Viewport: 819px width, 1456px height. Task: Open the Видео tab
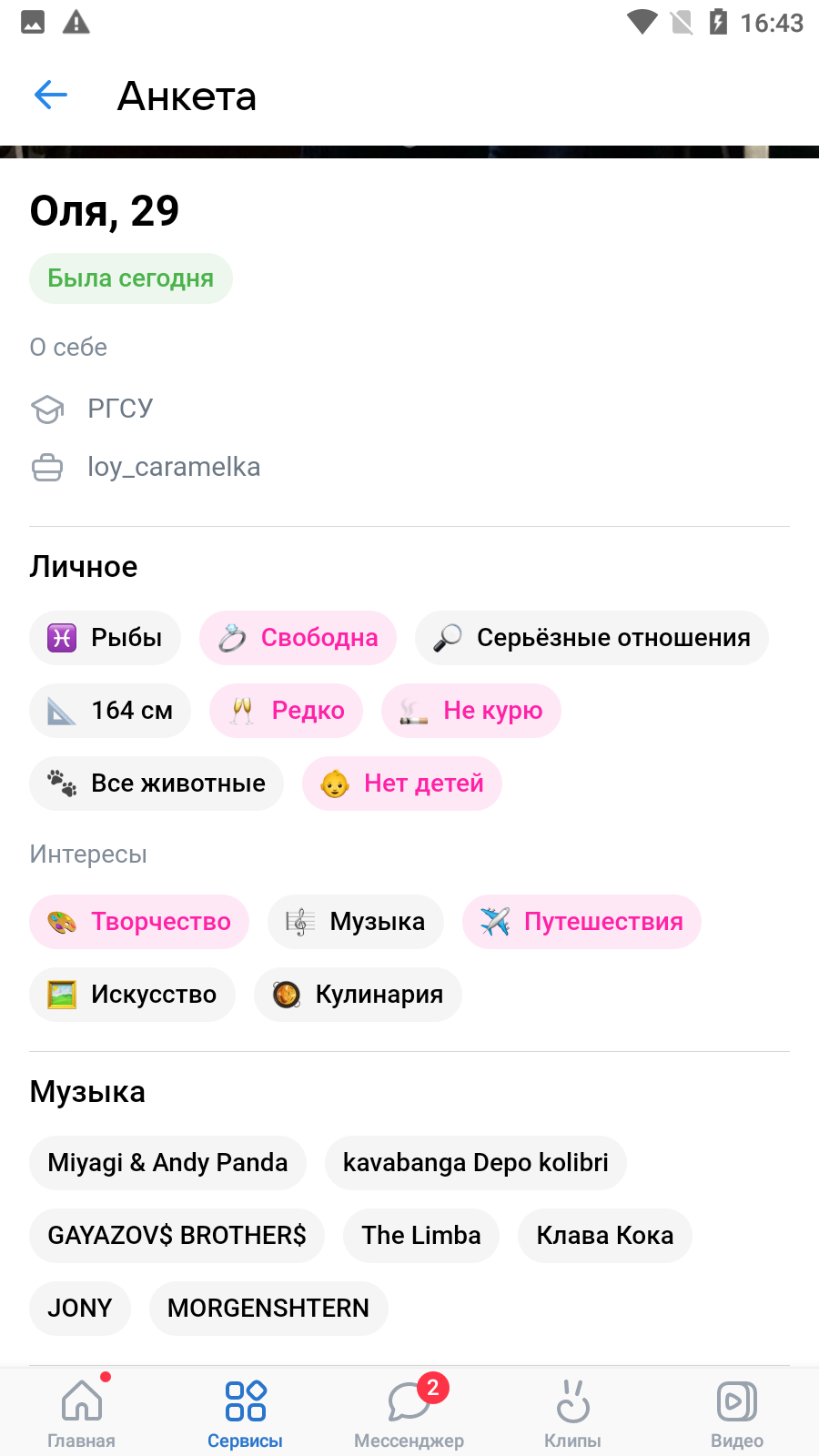point(737,1412)
